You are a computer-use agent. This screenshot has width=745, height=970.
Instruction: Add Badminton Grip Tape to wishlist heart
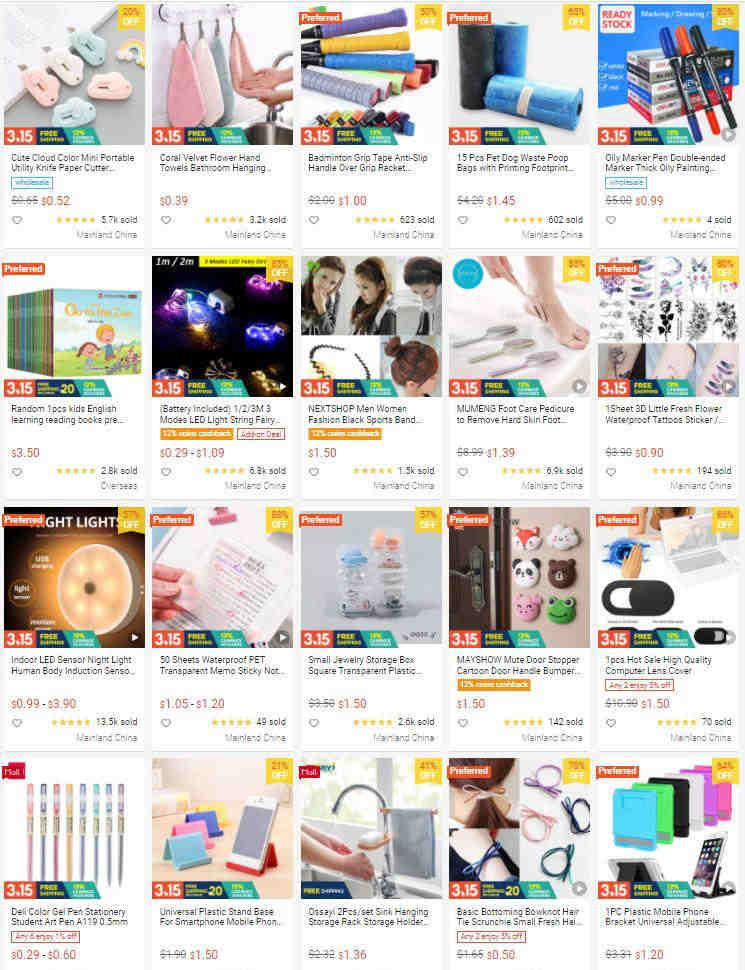[x=314, y=220]
